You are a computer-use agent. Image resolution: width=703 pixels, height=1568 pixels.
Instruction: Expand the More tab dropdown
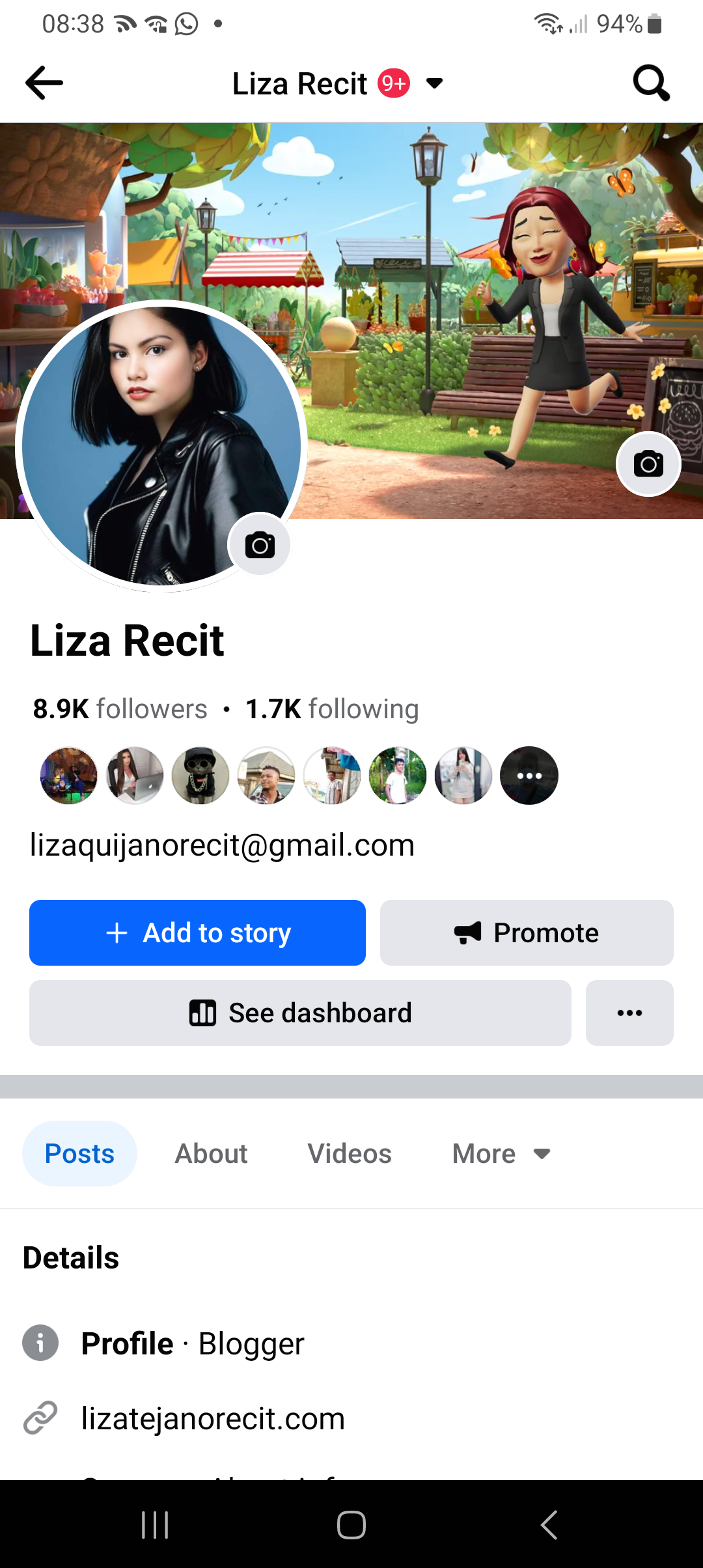click(x=502, y=1153)
